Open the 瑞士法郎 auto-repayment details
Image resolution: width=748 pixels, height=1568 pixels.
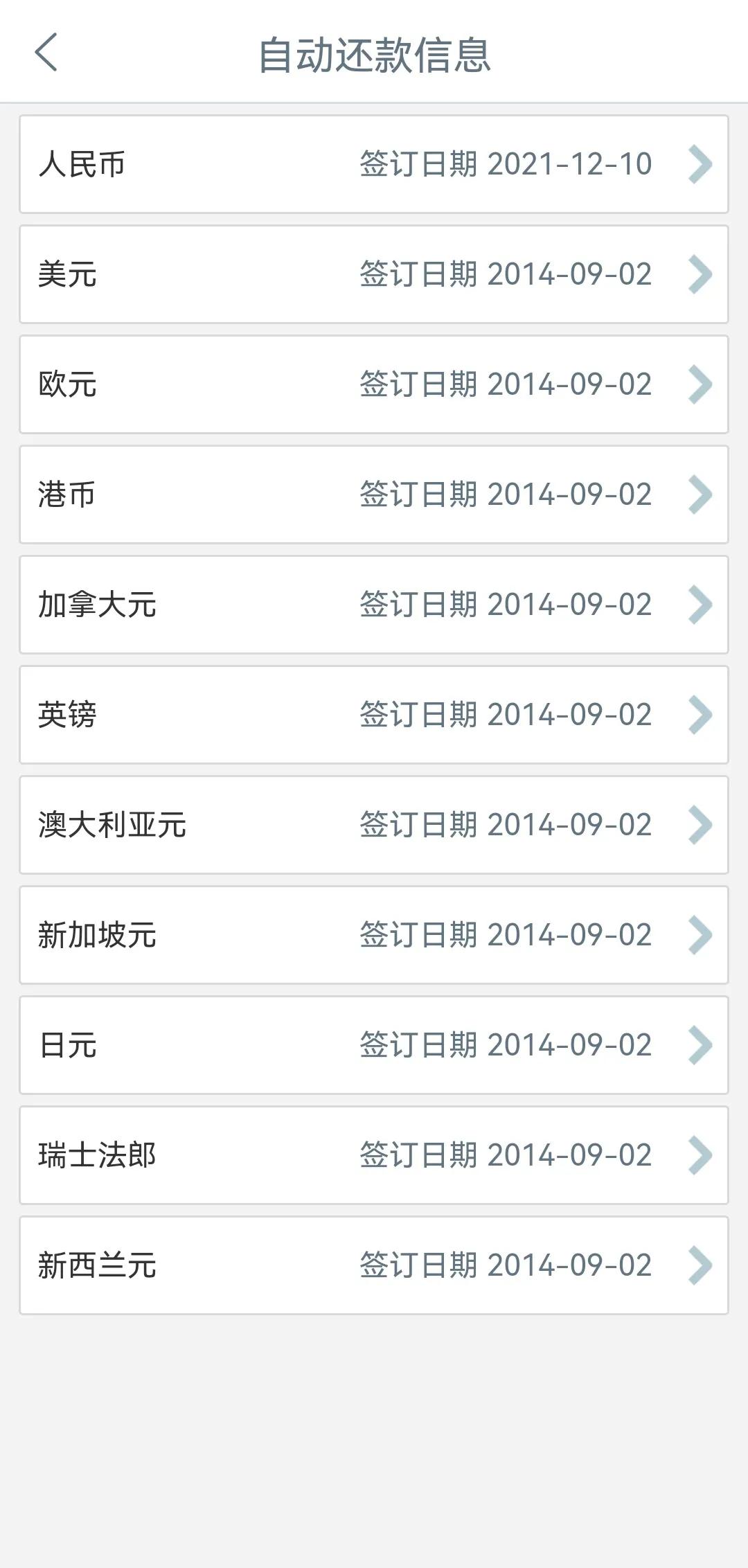point(374,1155)
